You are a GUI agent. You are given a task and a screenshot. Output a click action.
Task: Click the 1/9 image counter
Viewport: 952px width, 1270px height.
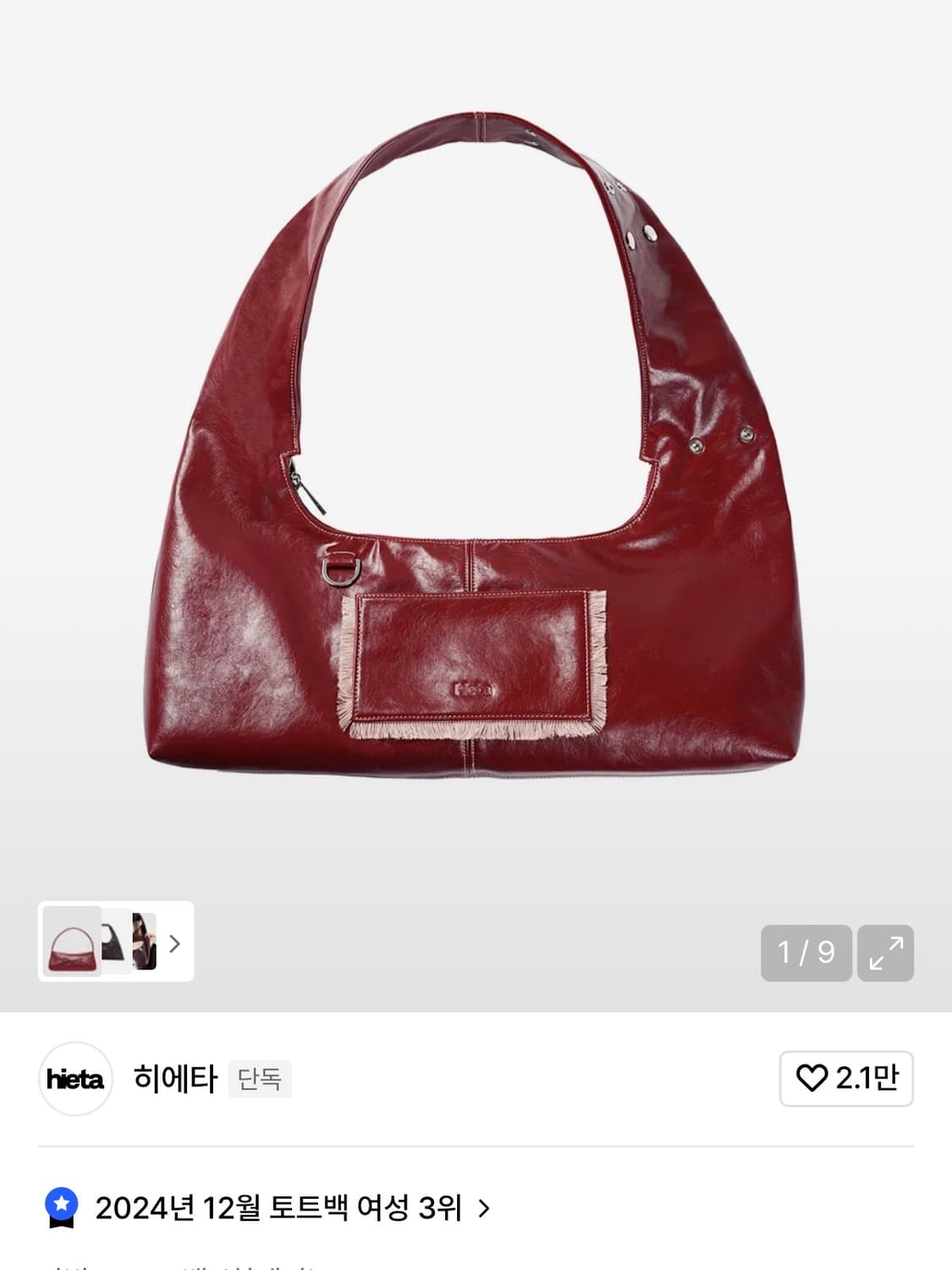806,952
